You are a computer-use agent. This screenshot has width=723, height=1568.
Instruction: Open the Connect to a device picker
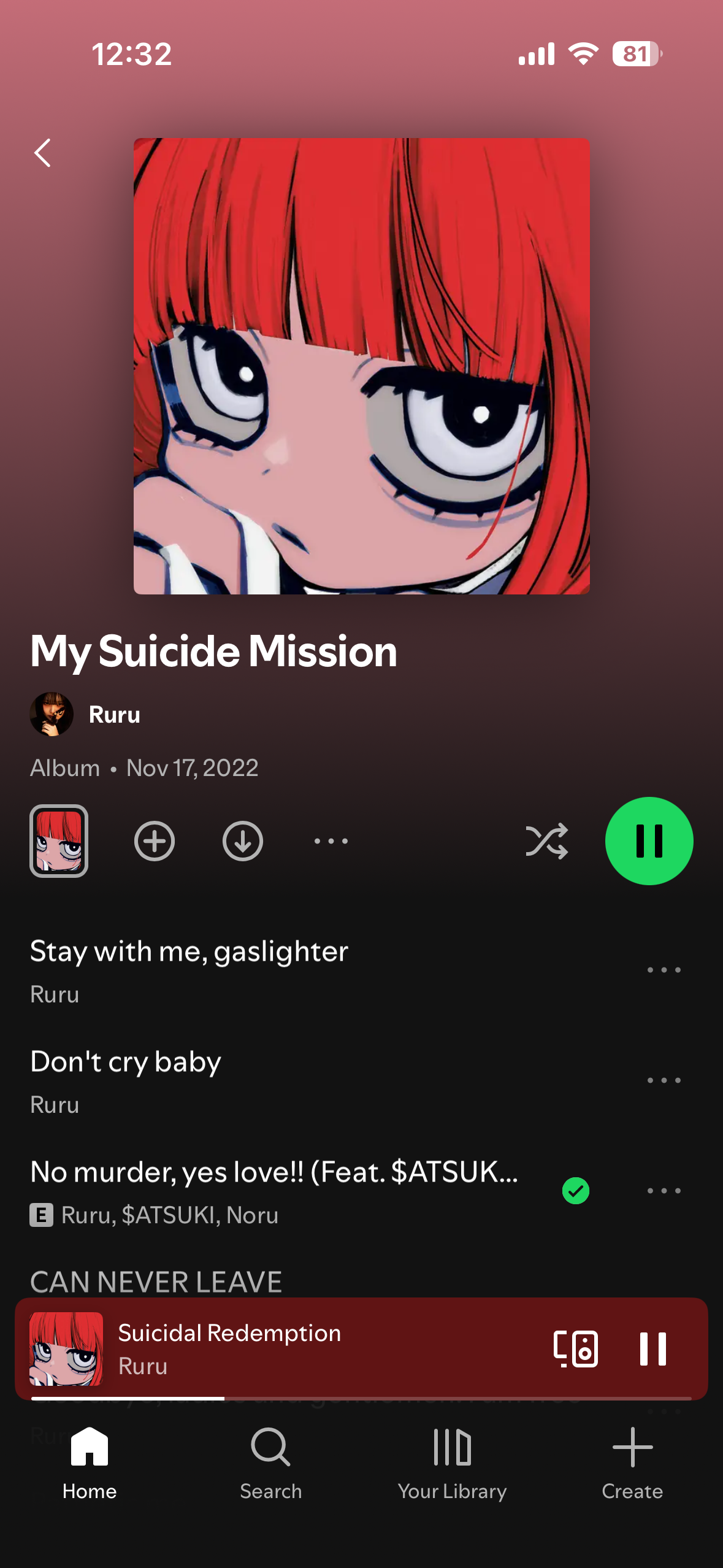click(575, 1348)
